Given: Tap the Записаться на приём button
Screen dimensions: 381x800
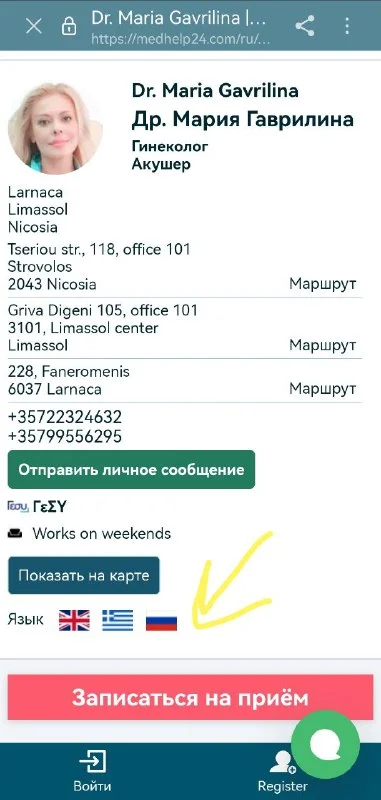Looking at the screenshot, I should 190,697.
